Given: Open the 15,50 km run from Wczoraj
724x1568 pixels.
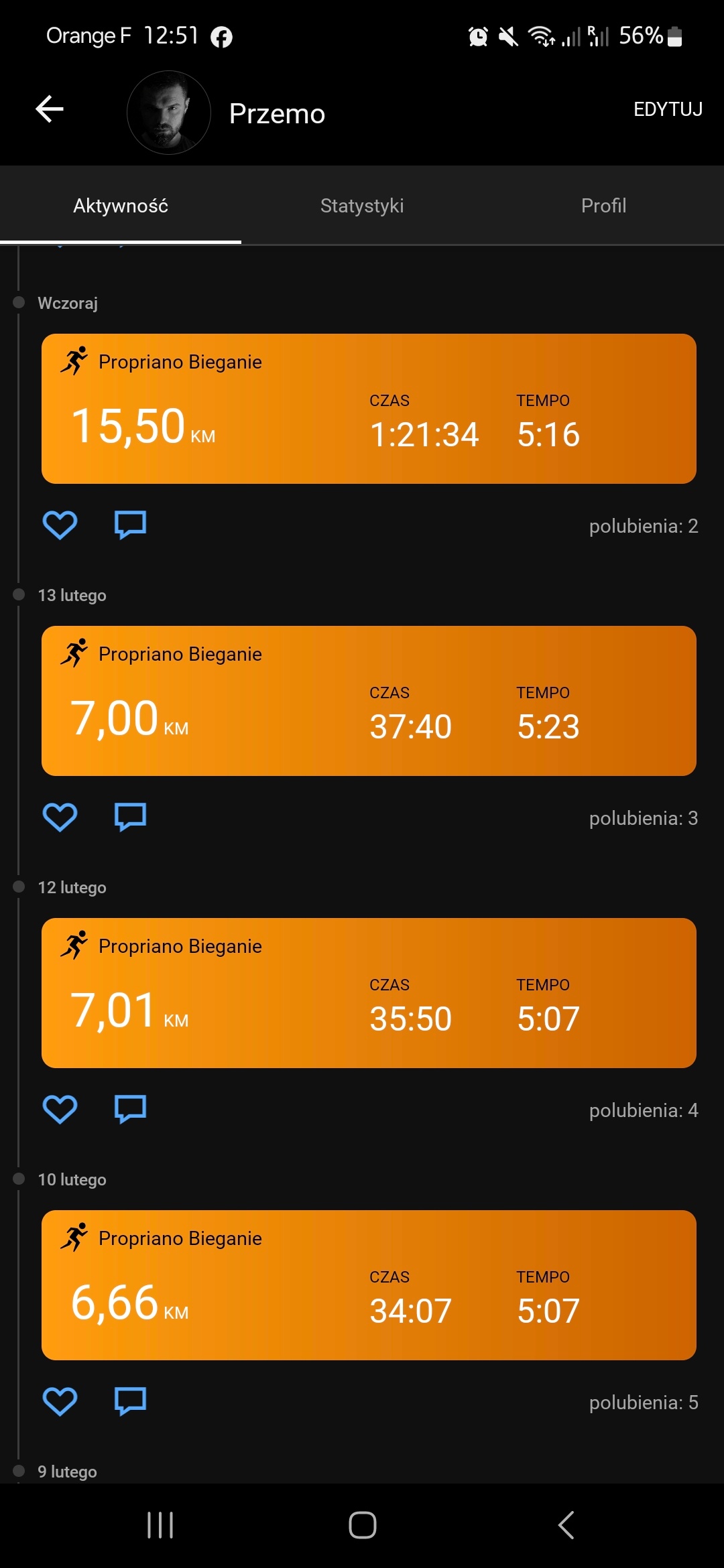Looking at the screenshot, I should pyautogui.click(x=369, y=409).
